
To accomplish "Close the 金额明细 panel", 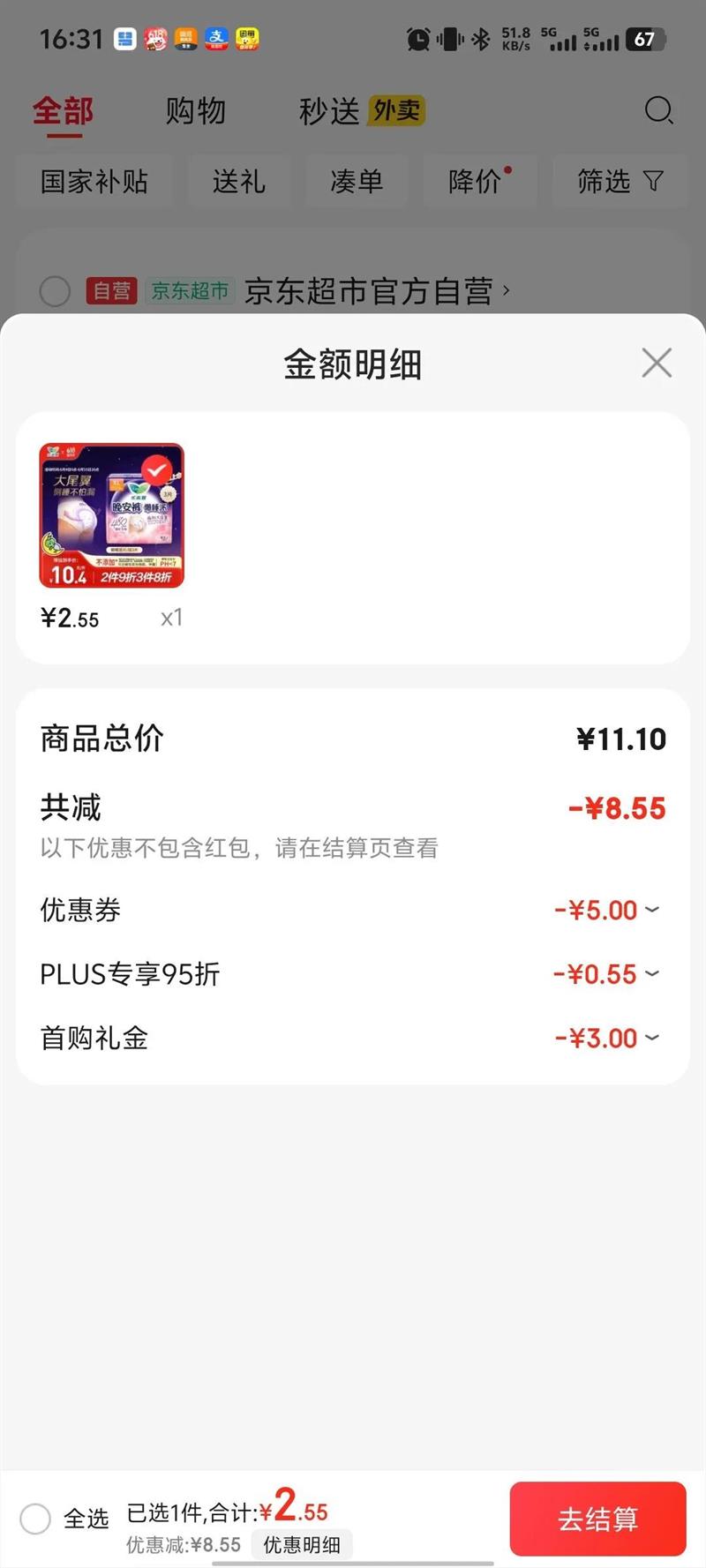I will tap(657, 363).
